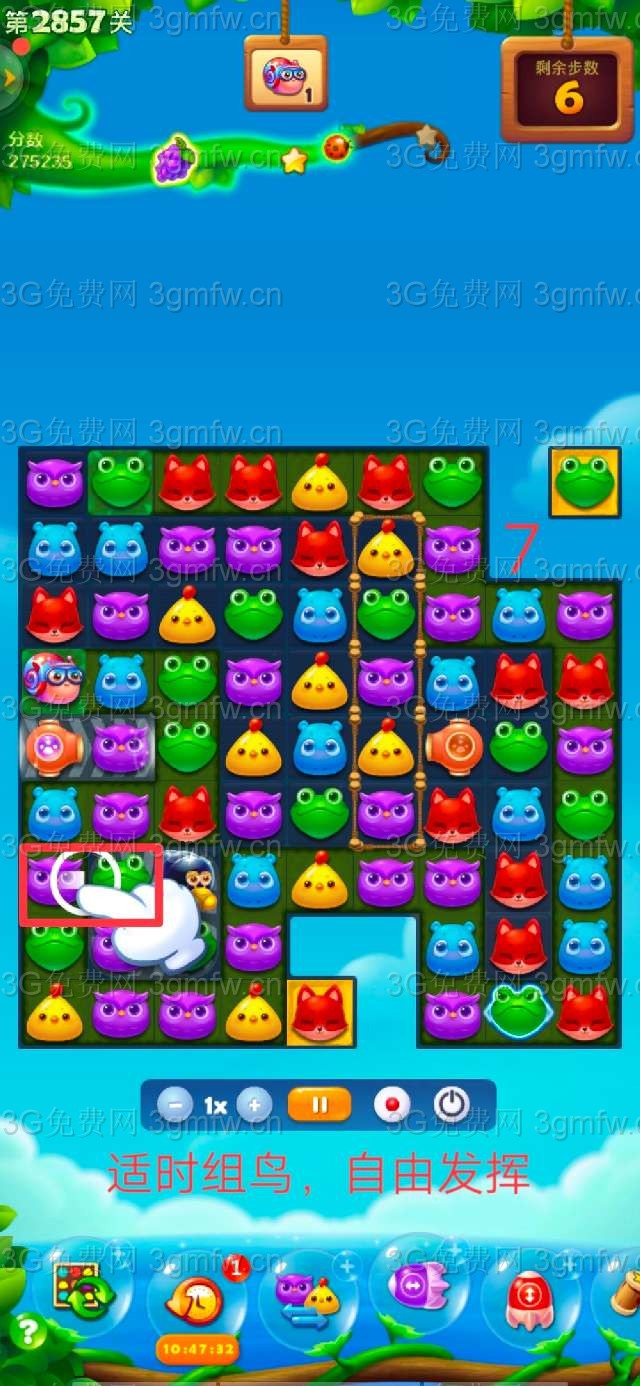Viewport: 640px width, 1386px height.
Task: Use the horizontal purple rocket booster
Action: [419, 1284]
